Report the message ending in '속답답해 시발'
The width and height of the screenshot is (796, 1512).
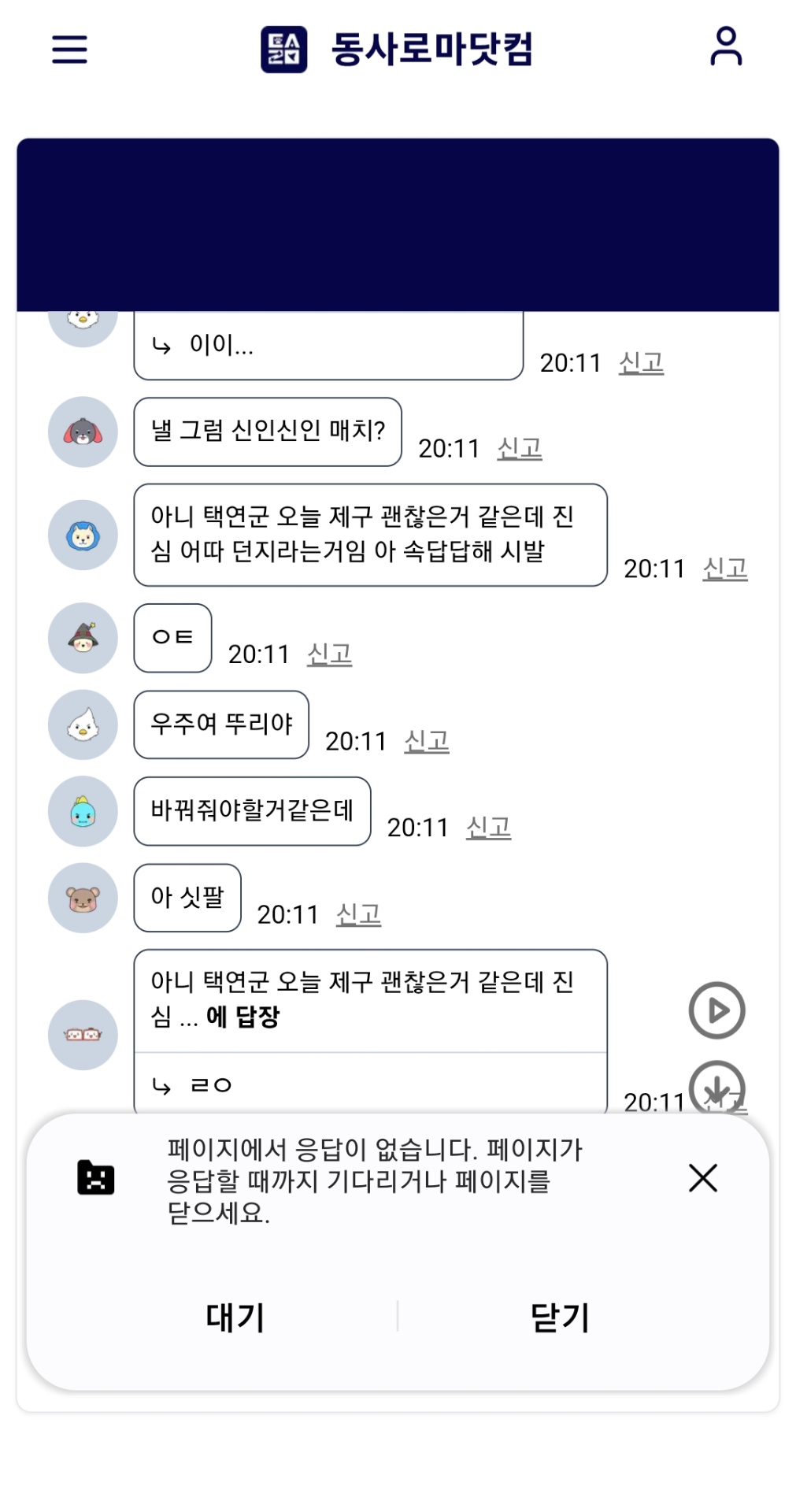click(724, 569)
